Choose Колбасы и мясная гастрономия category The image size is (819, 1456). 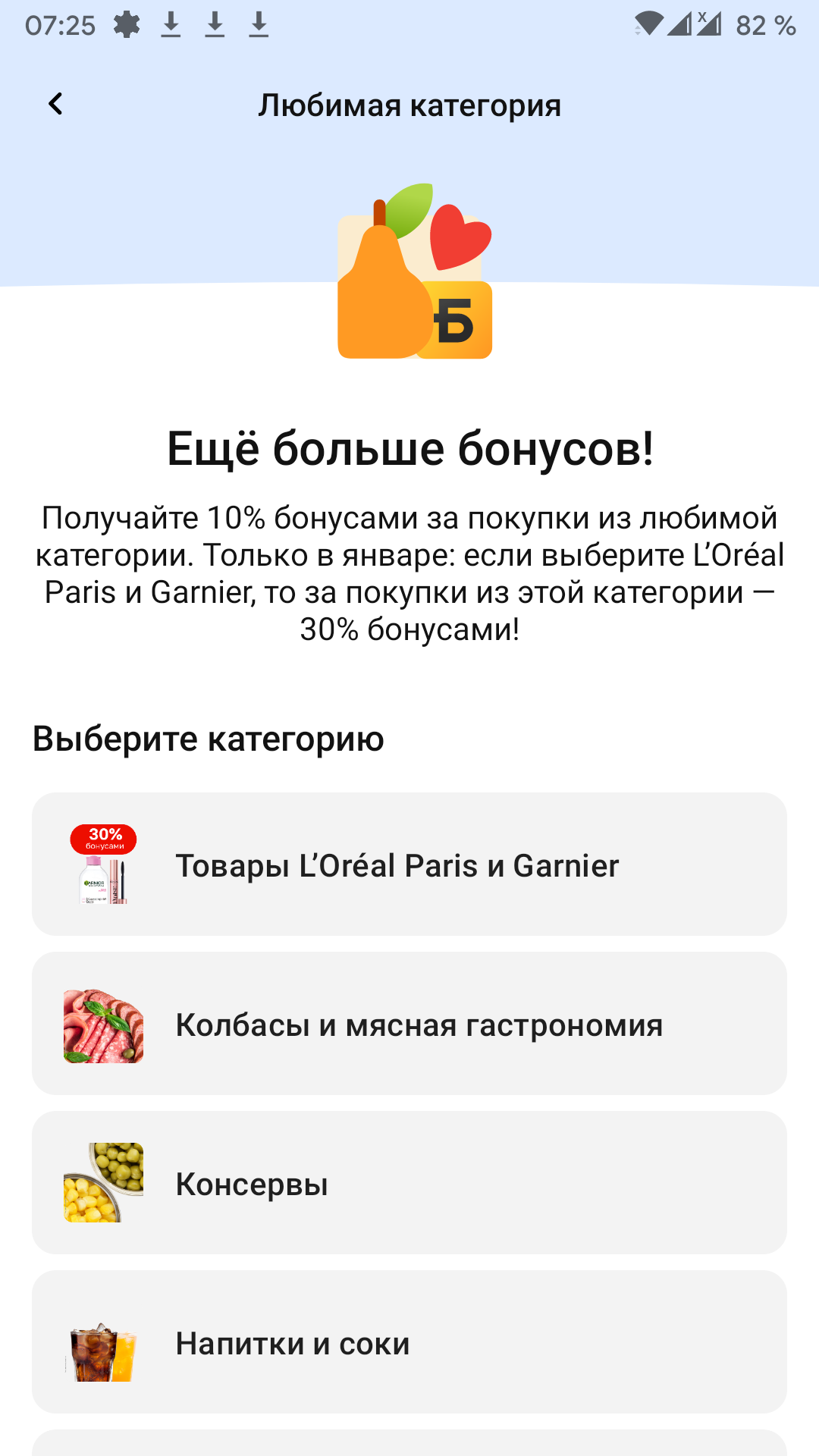pos(409,1023)
